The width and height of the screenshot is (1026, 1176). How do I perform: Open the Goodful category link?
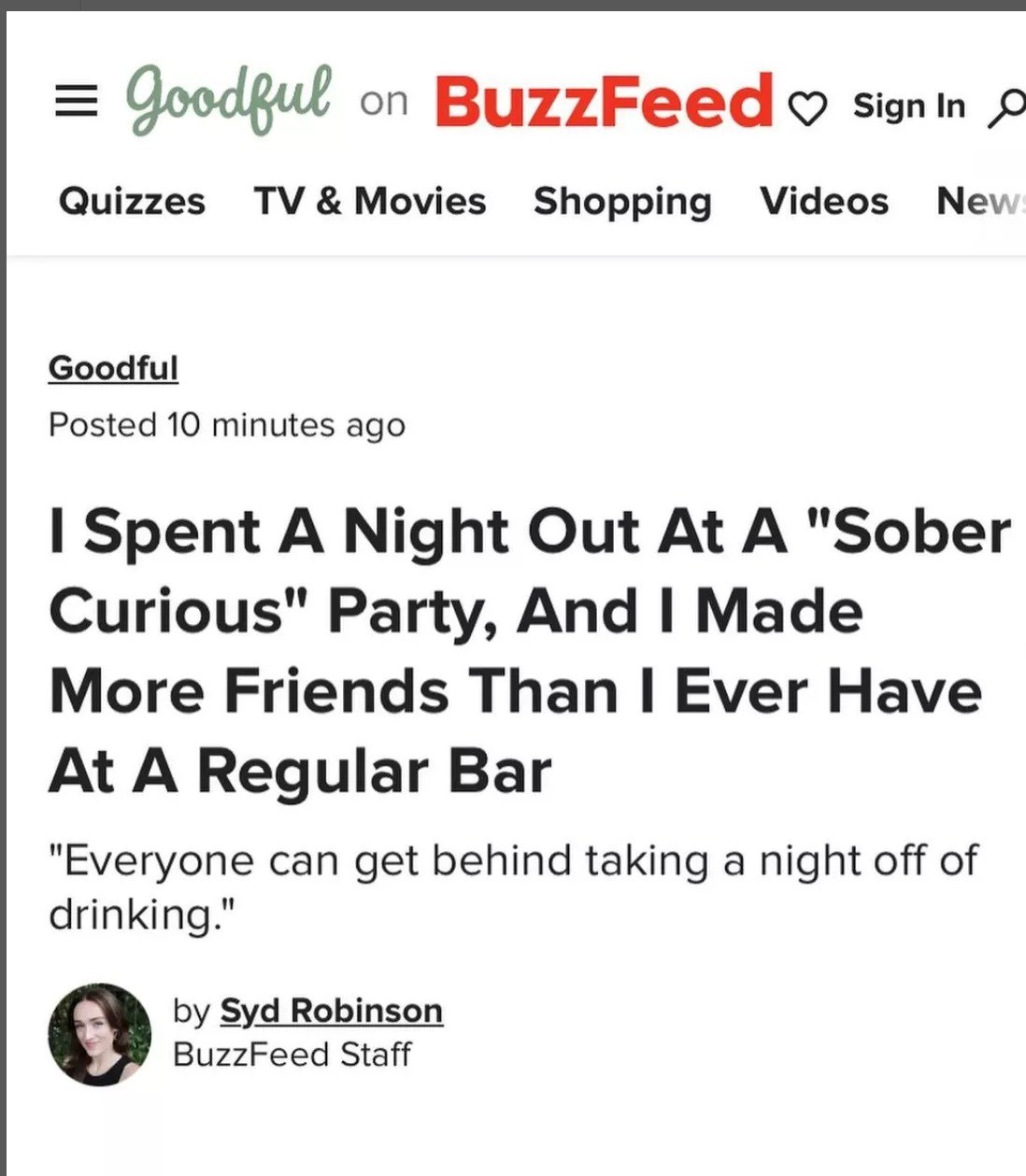(113, 368)
